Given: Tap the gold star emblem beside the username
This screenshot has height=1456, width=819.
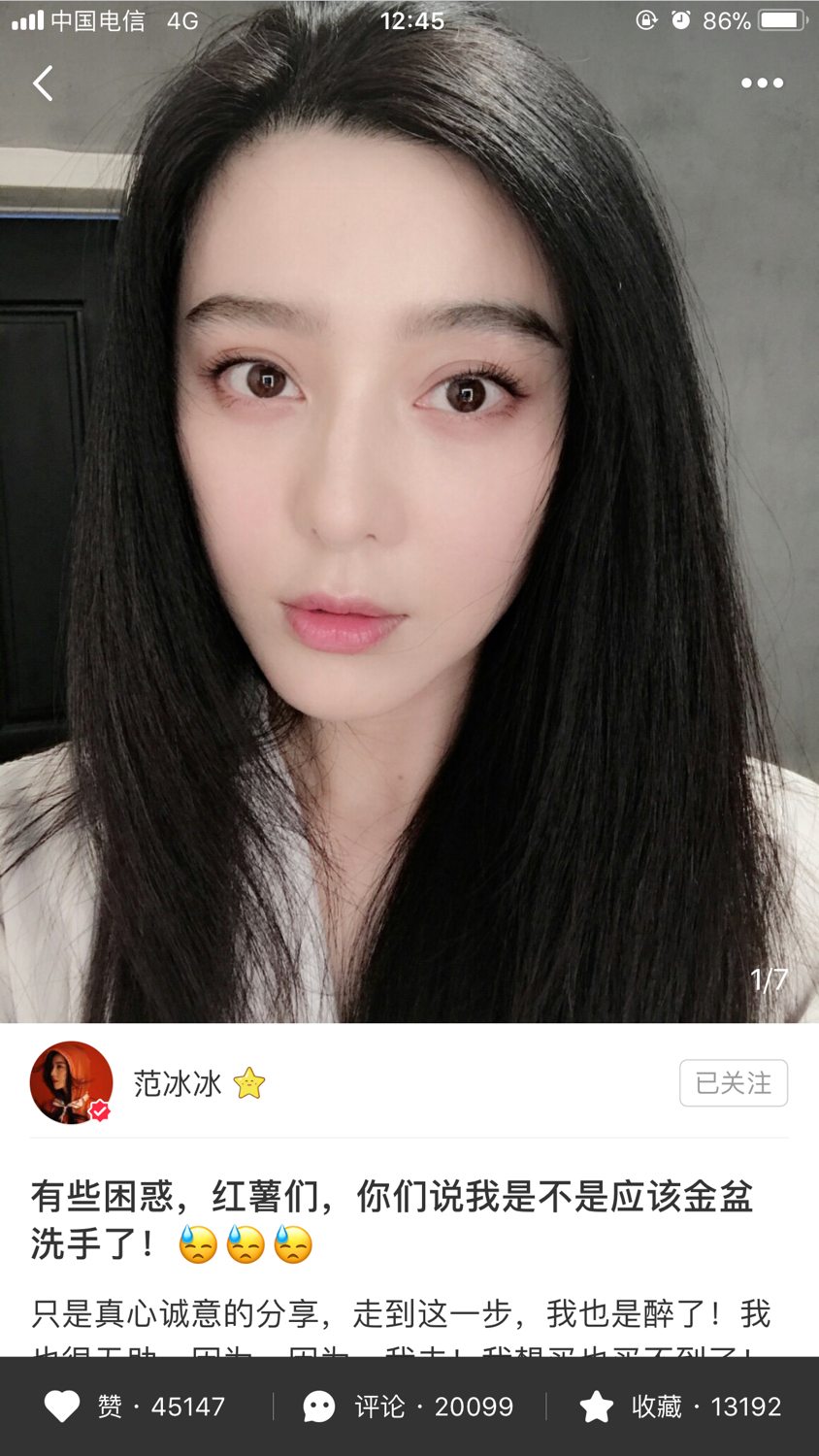Looking at the screenshot, I should 249,1083.
